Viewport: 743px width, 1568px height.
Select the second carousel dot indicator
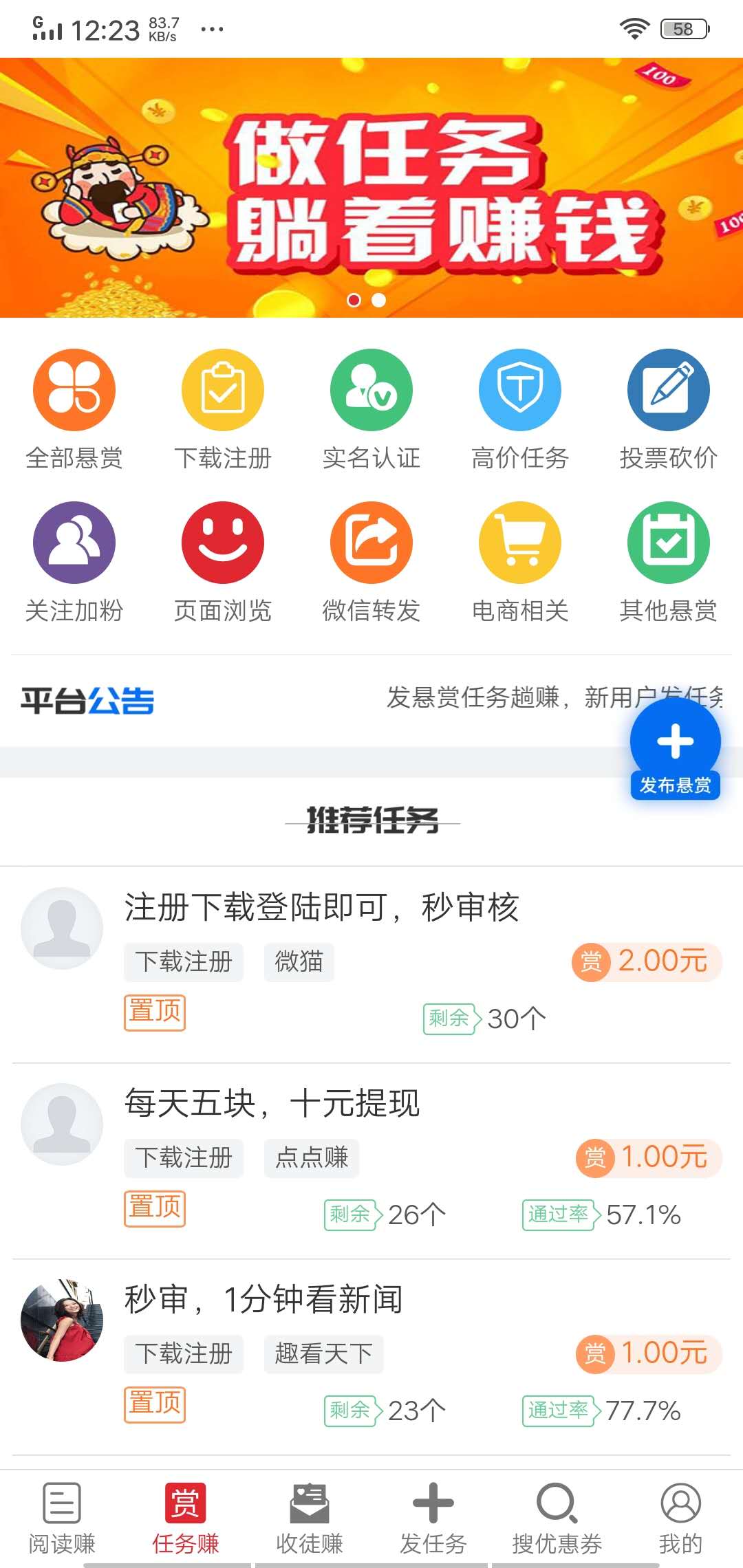pos(378,300)
